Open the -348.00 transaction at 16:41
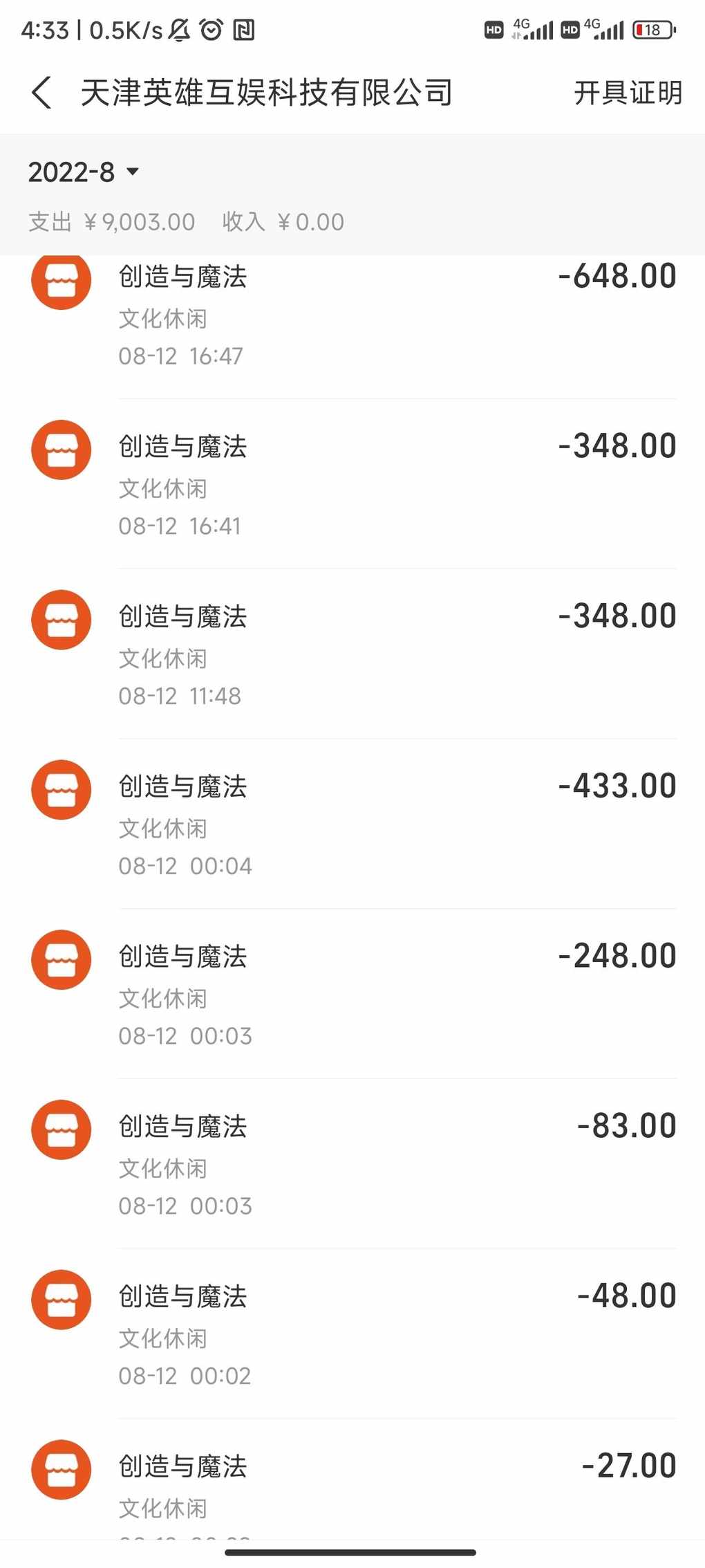The width and height of the screenshot is (705, 1568). (x=352, y=484)
